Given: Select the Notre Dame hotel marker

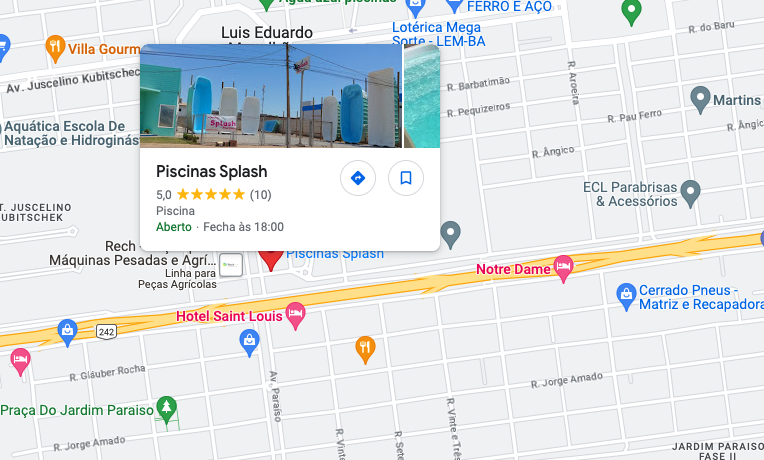Looking at the screenshot, I should click(563, 266).
